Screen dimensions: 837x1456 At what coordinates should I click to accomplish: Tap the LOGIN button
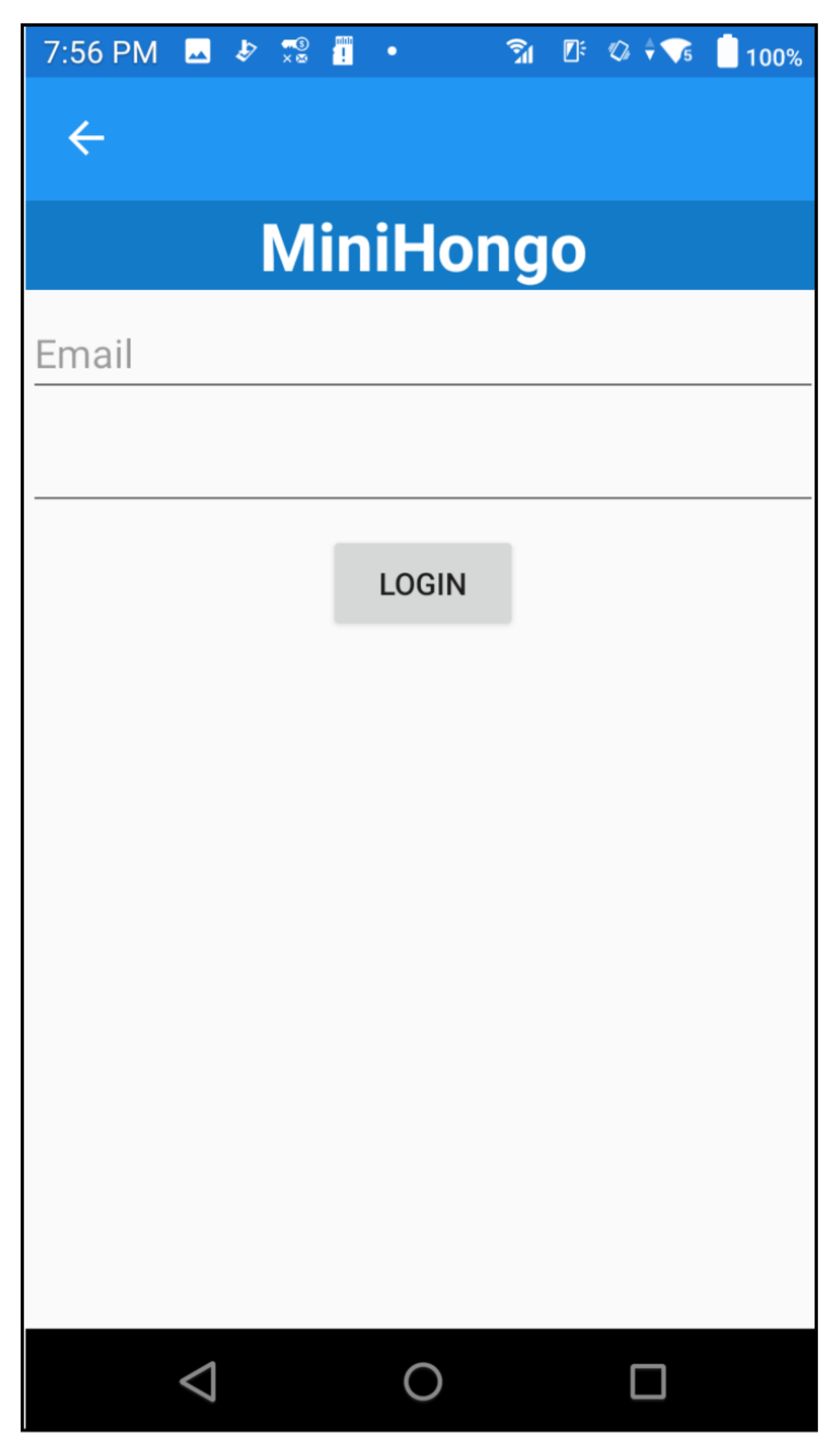pyautogui.click(x=422, y=583)
